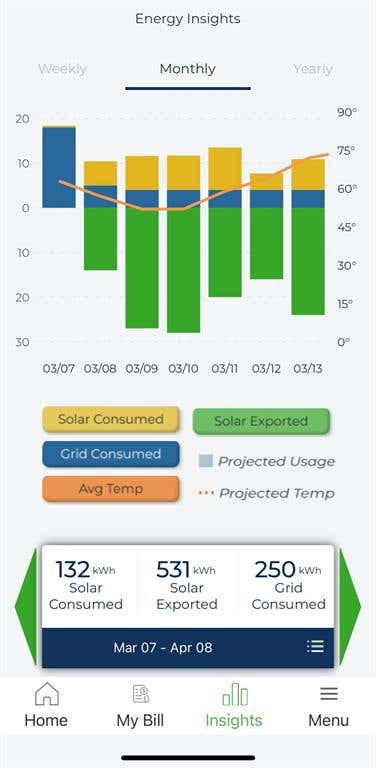This screenshot has height=768, width=376.
Task: Open the My Bill tab
Action: point(141,706)
